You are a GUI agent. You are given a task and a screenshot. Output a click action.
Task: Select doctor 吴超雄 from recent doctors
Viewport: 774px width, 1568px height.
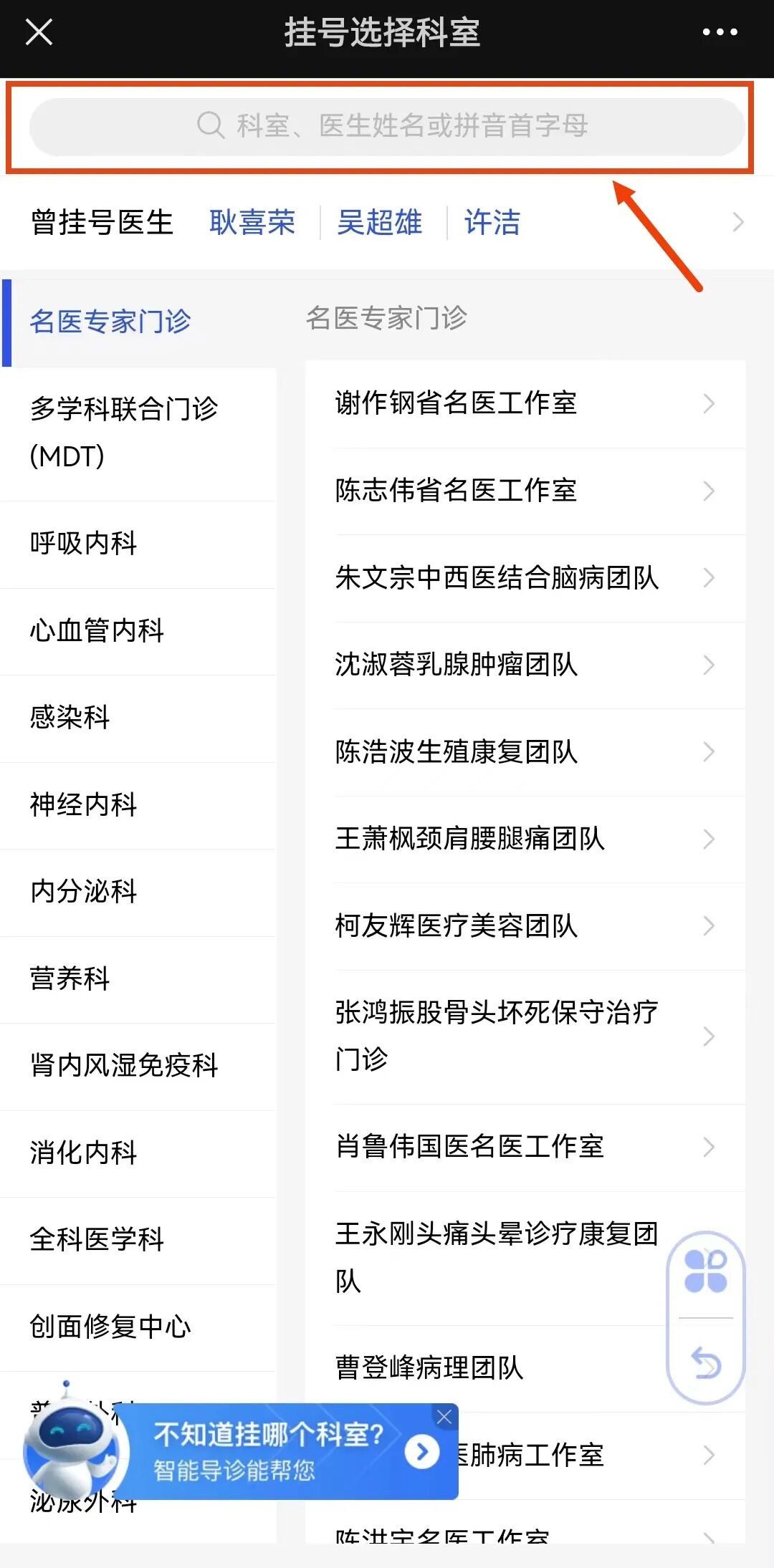[381, 222]
